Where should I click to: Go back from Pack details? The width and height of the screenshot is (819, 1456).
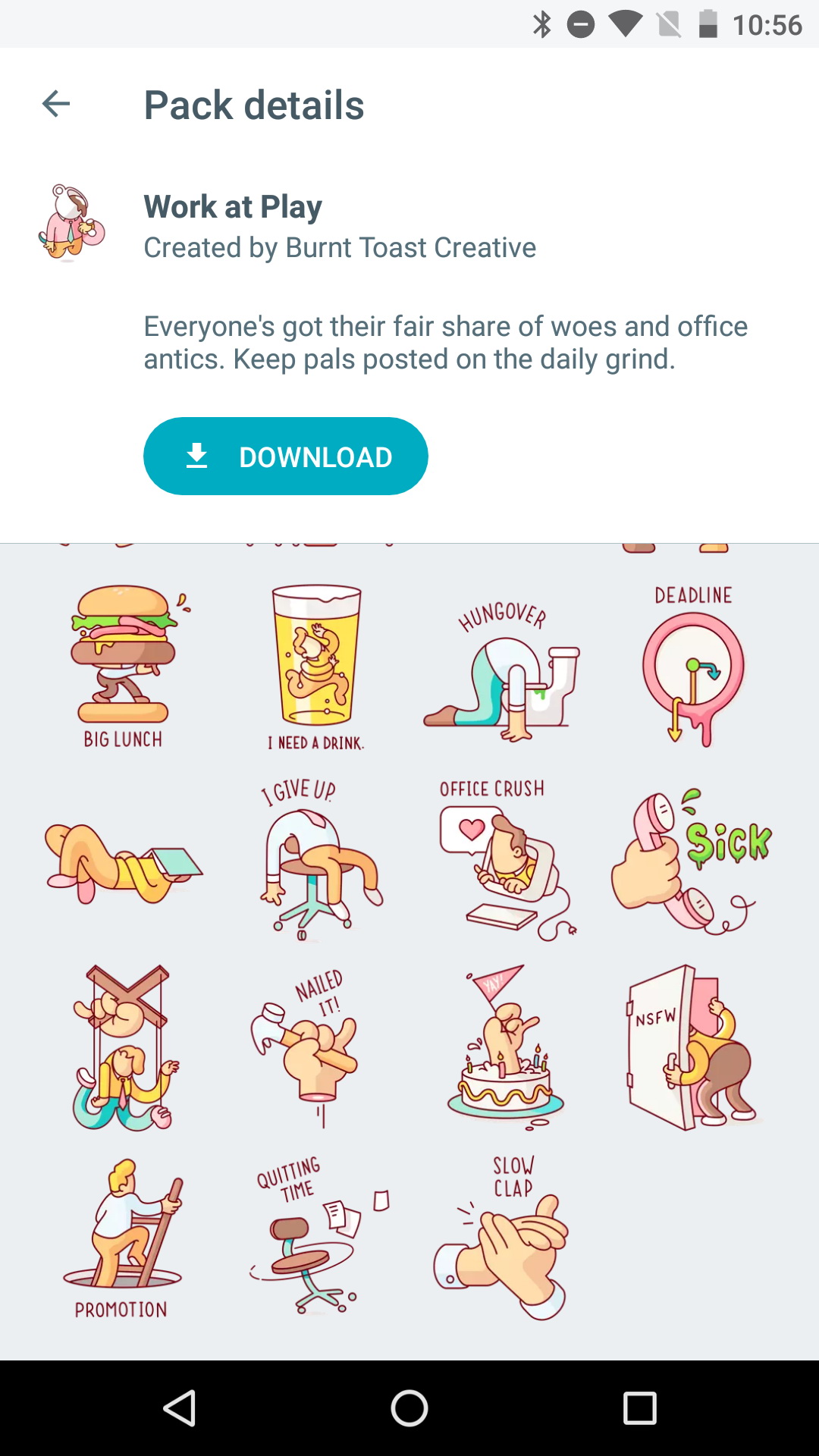56,104
